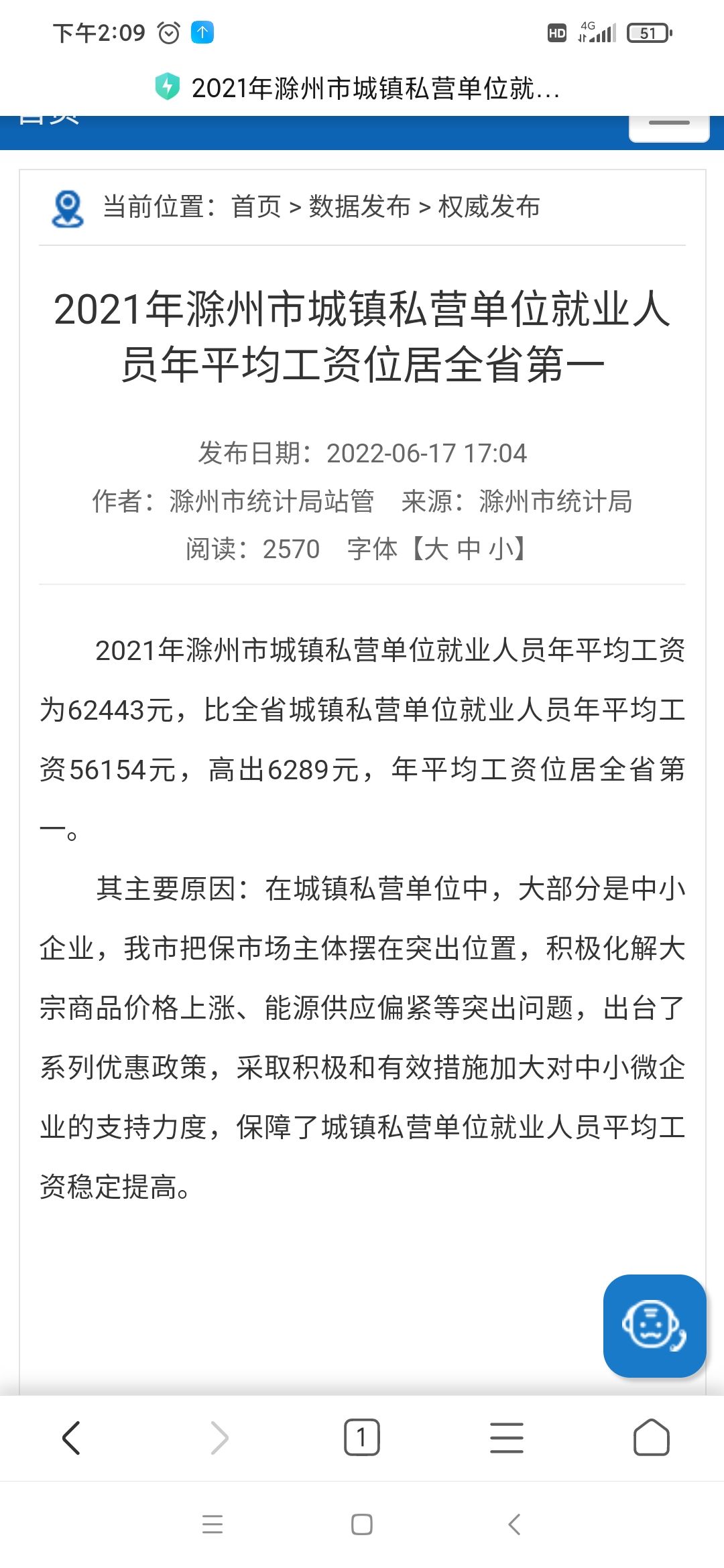Image resolution: width=724 pixels, height=1568 pixels.
Task: Tap the 首页 breadcrumb link
Action: 256,206
